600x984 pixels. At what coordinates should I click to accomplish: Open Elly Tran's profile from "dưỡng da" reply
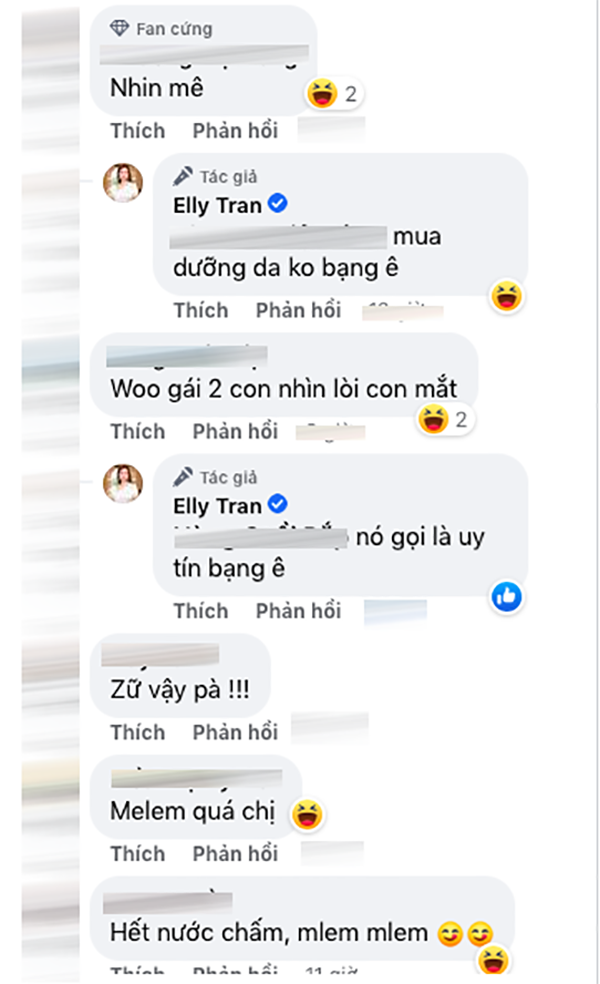(x=216, y=205)
